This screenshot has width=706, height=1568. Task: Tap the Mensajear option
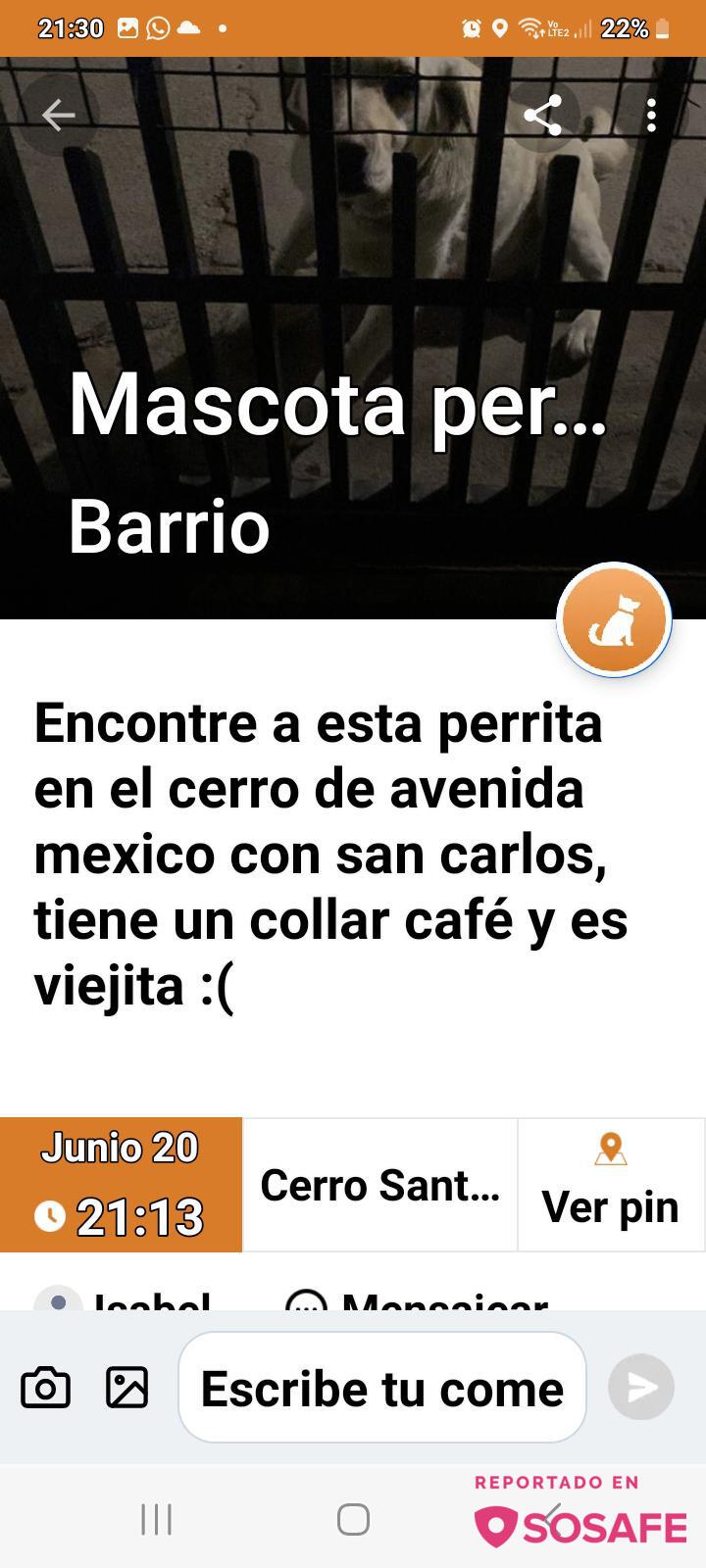tap(417, 1301)
